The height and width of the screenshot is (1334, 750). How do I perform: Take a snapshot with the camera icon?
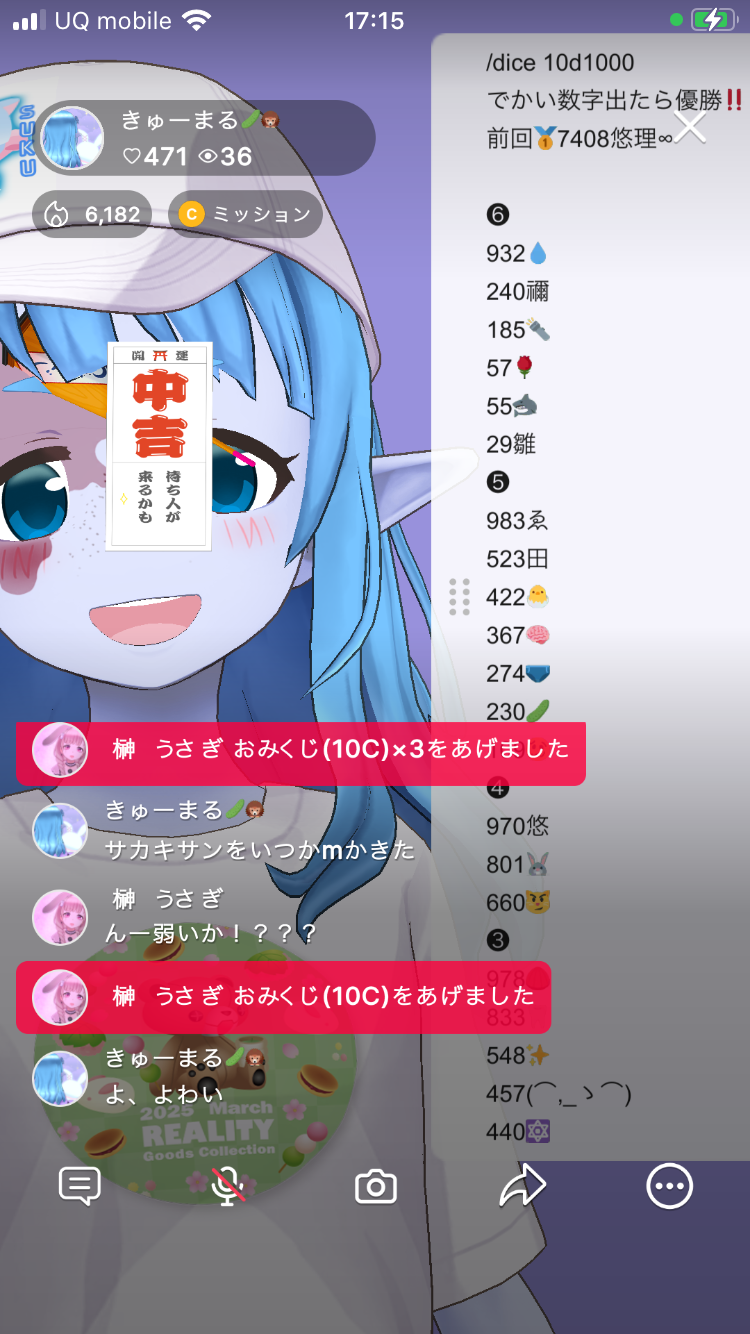coord(376,1187)
